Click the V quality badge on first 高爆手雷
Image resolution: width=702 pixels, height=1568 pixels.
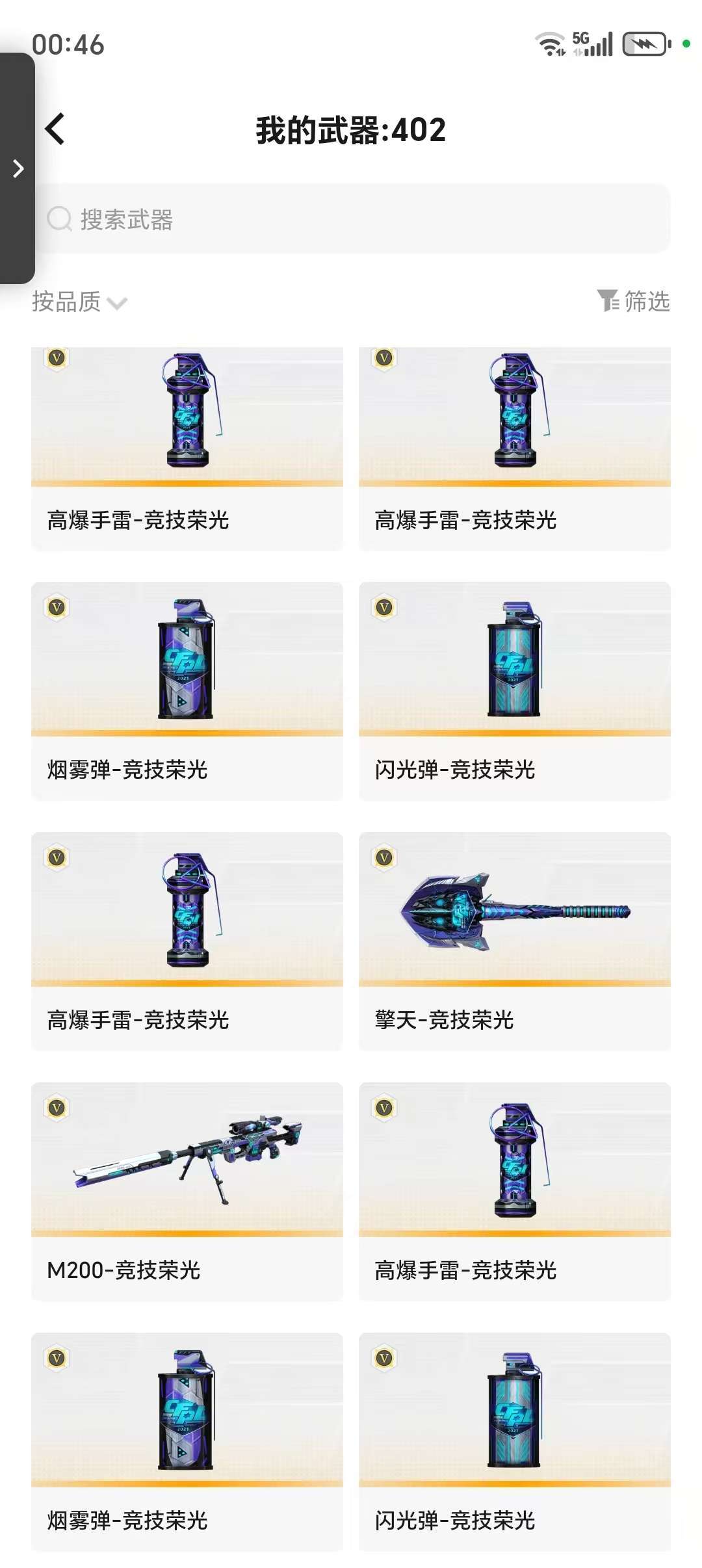56,357
